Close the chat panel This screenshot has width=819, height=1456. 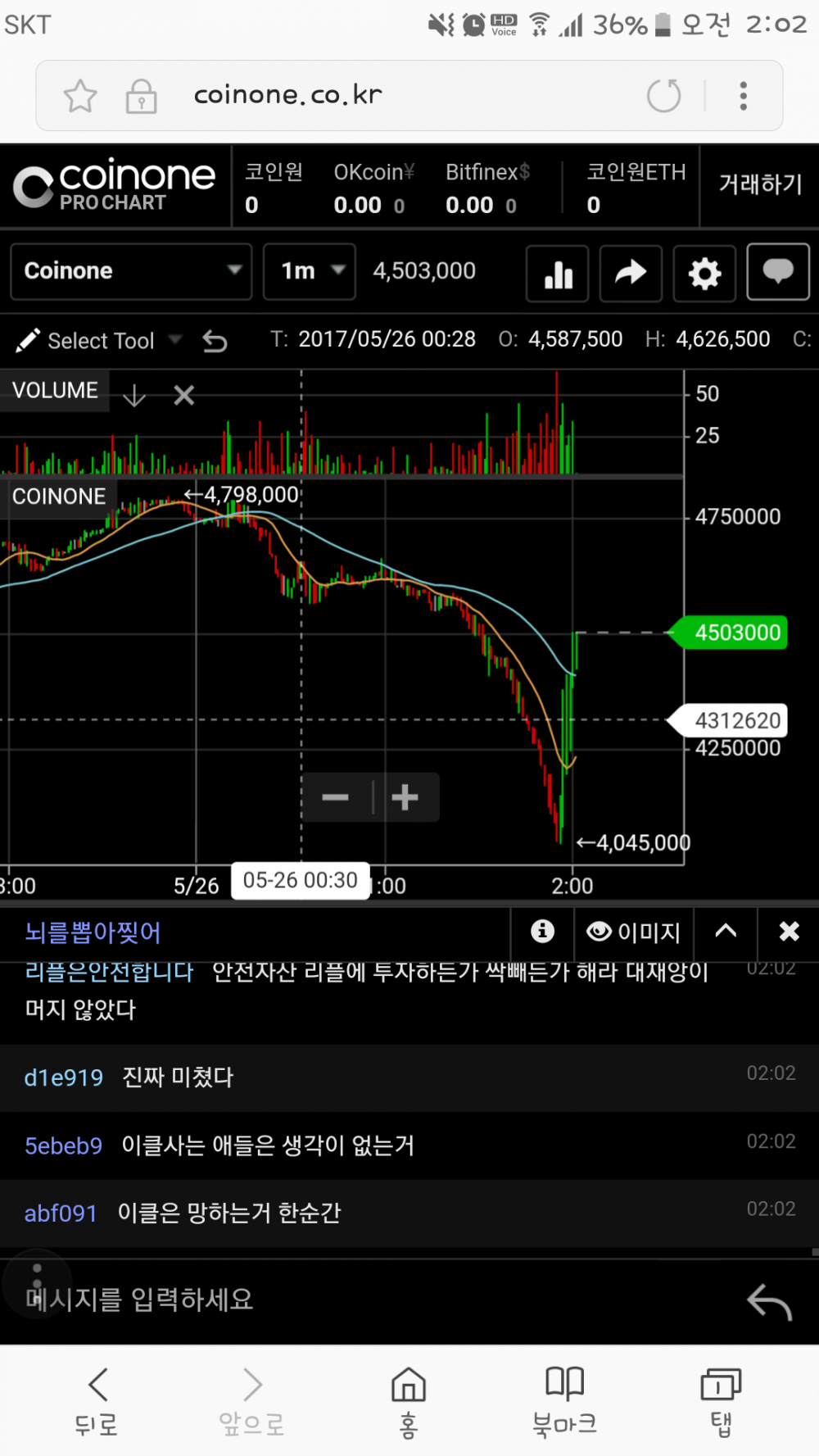point(789,932)
